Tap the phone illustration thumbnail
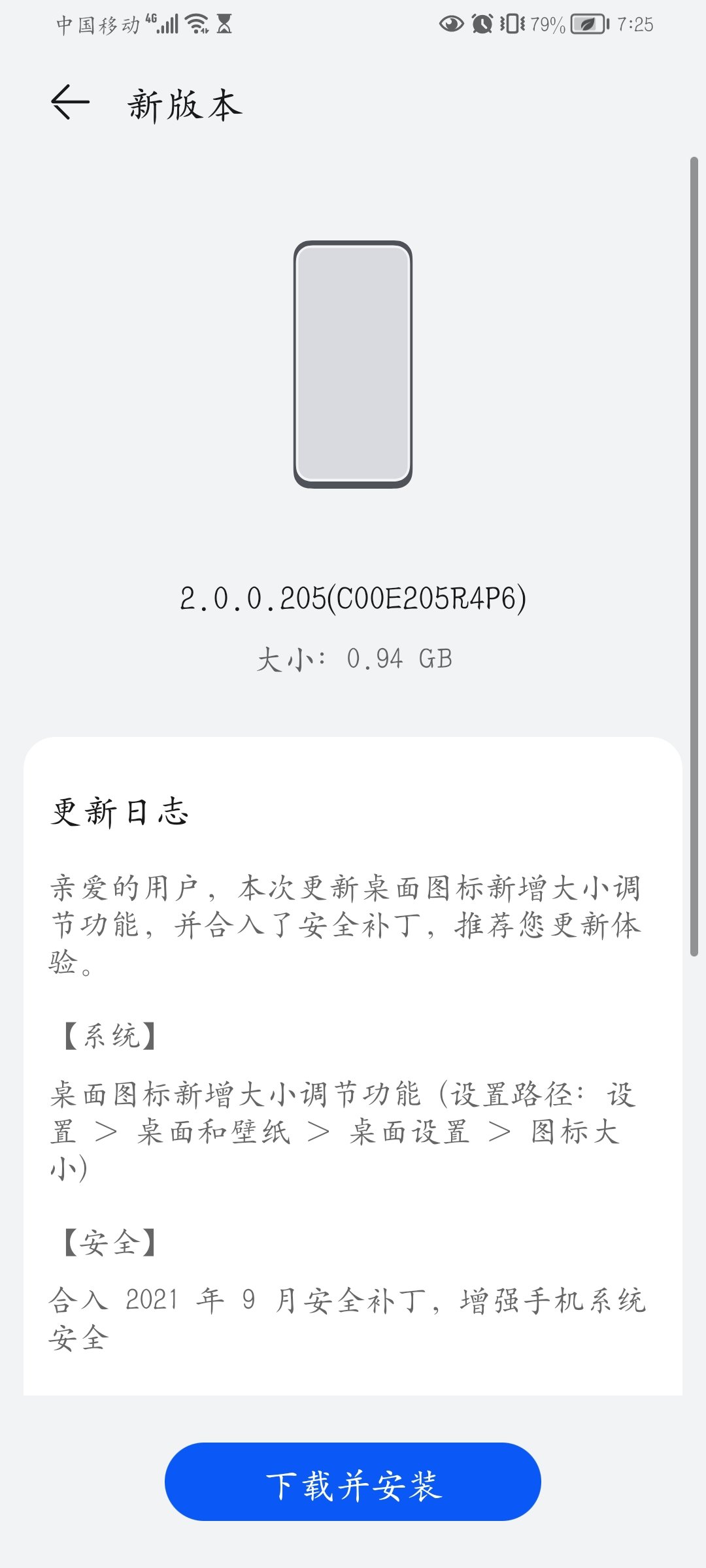 pos(353,366)
